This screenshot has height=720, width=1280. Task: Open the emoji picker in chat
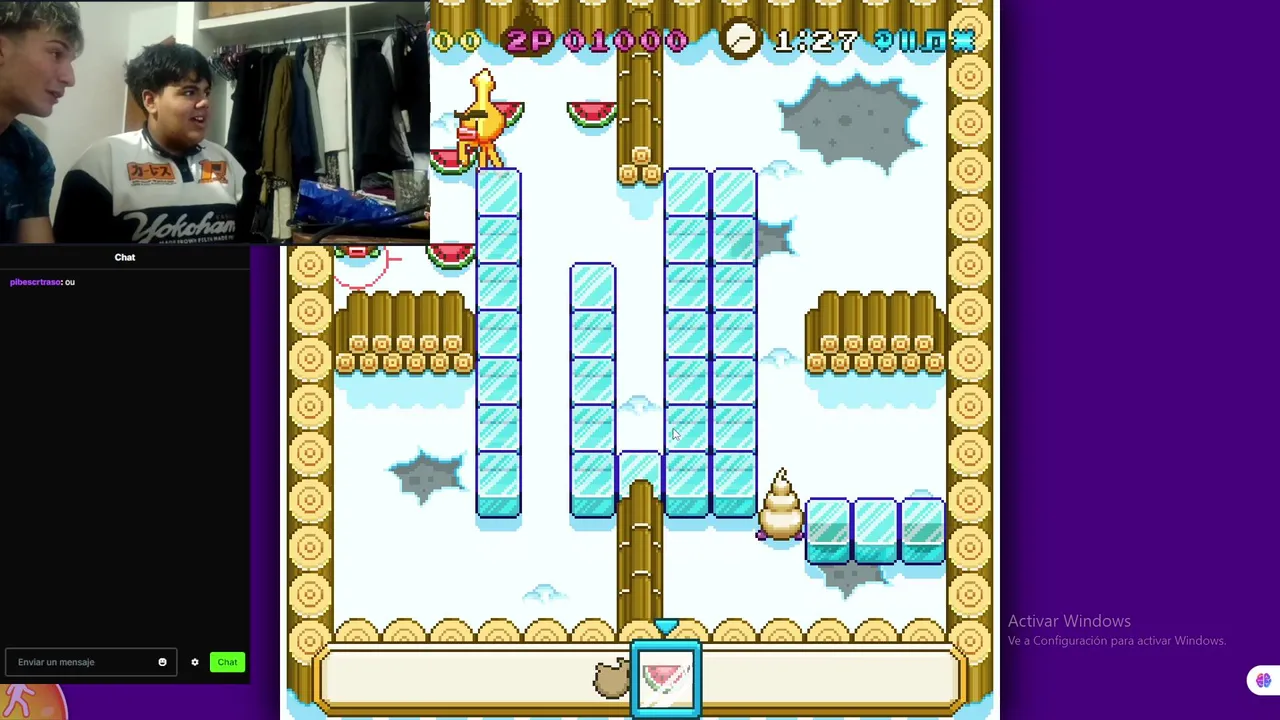pos(162,662)
